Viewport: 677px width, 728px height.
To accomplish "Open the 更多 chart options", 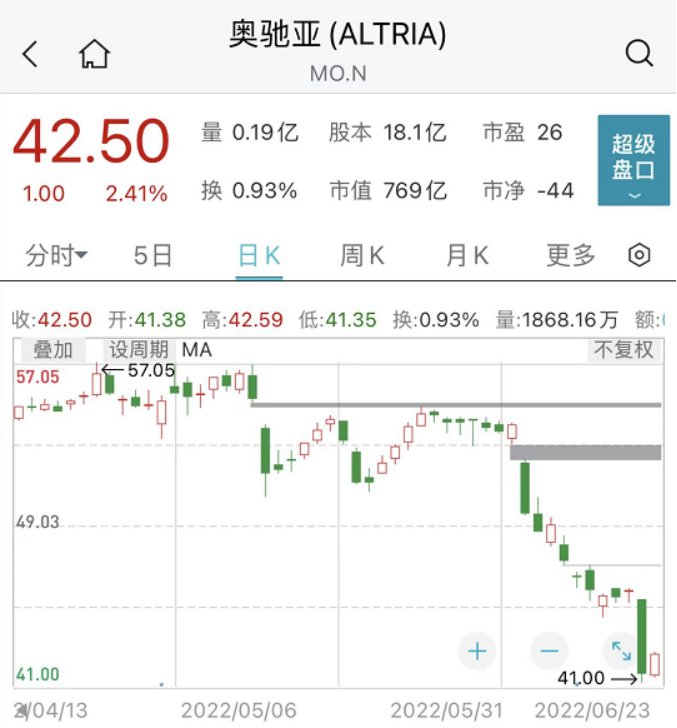I will point(570,256).
